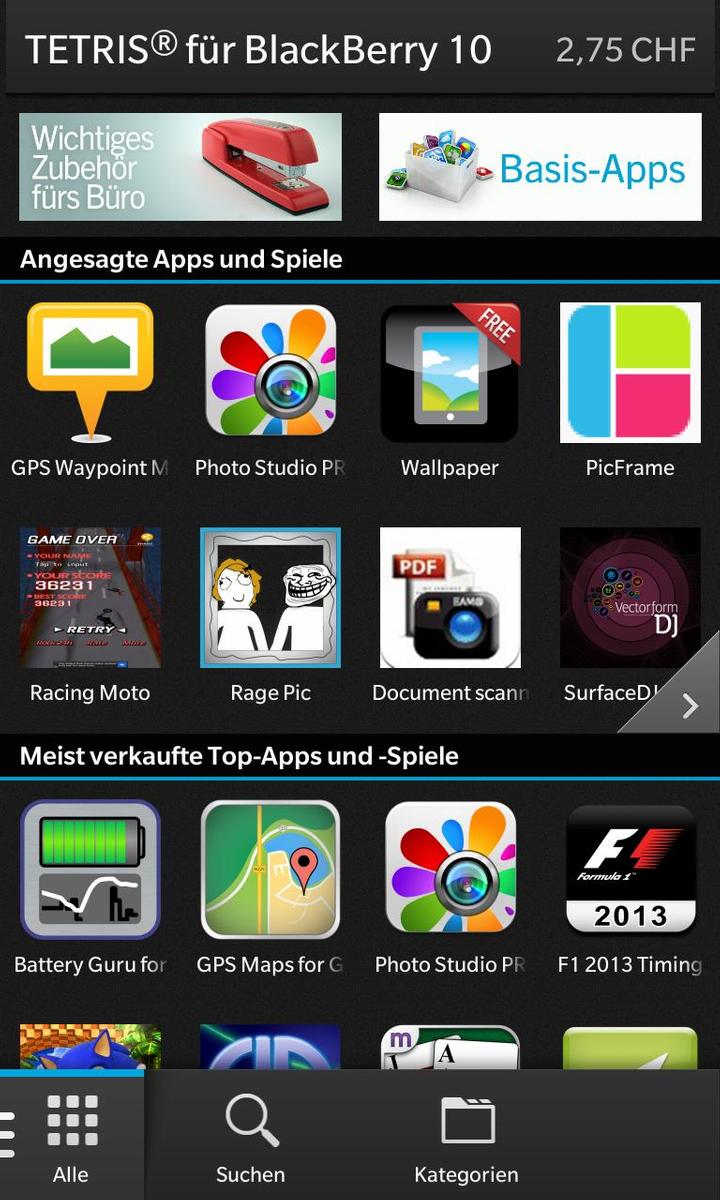Open the TETRIS für BlackBerry 10 banner
Image resolution: width=720 pixels, height=1200 pixels.
click(x=360, y=48)
